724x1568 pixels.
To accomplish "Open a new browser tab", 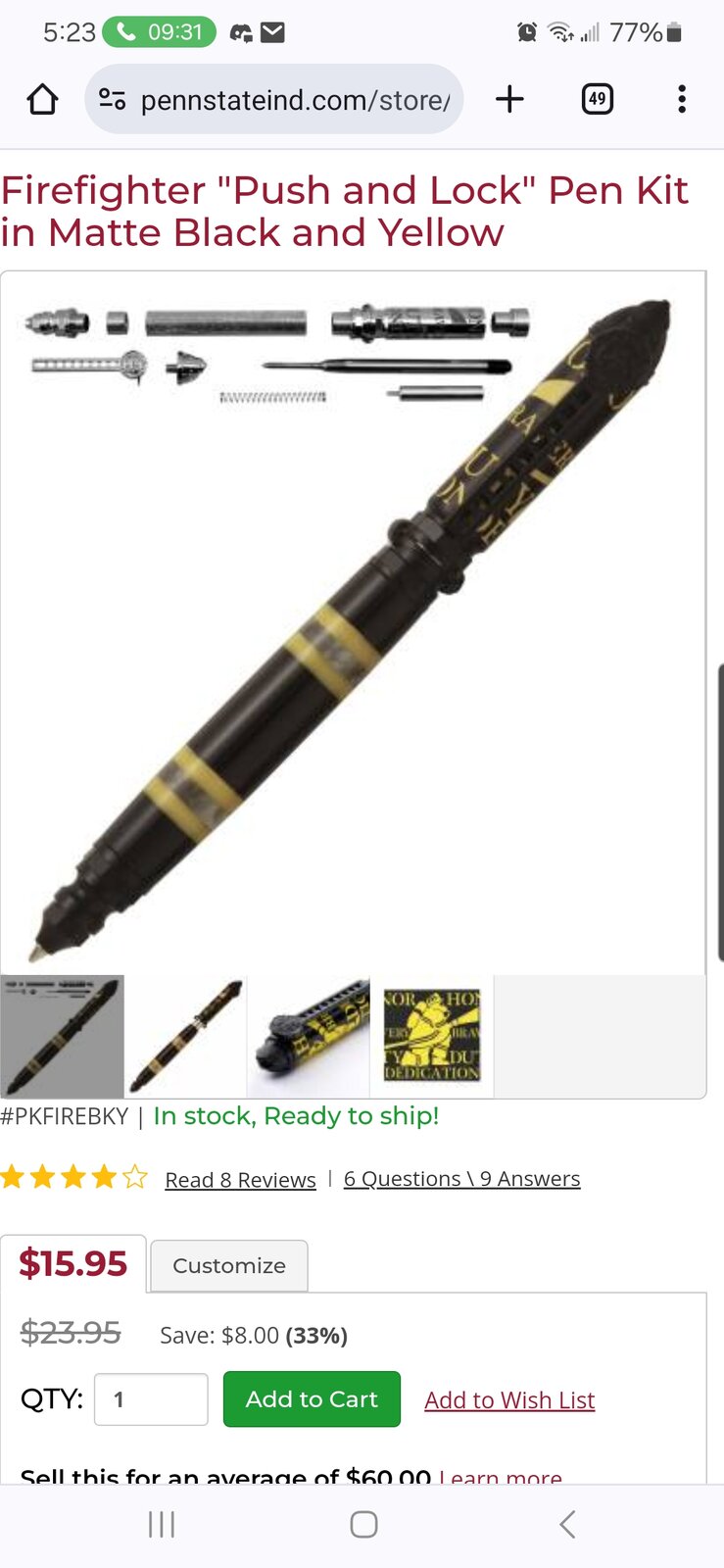I will (x=509, y=99).
